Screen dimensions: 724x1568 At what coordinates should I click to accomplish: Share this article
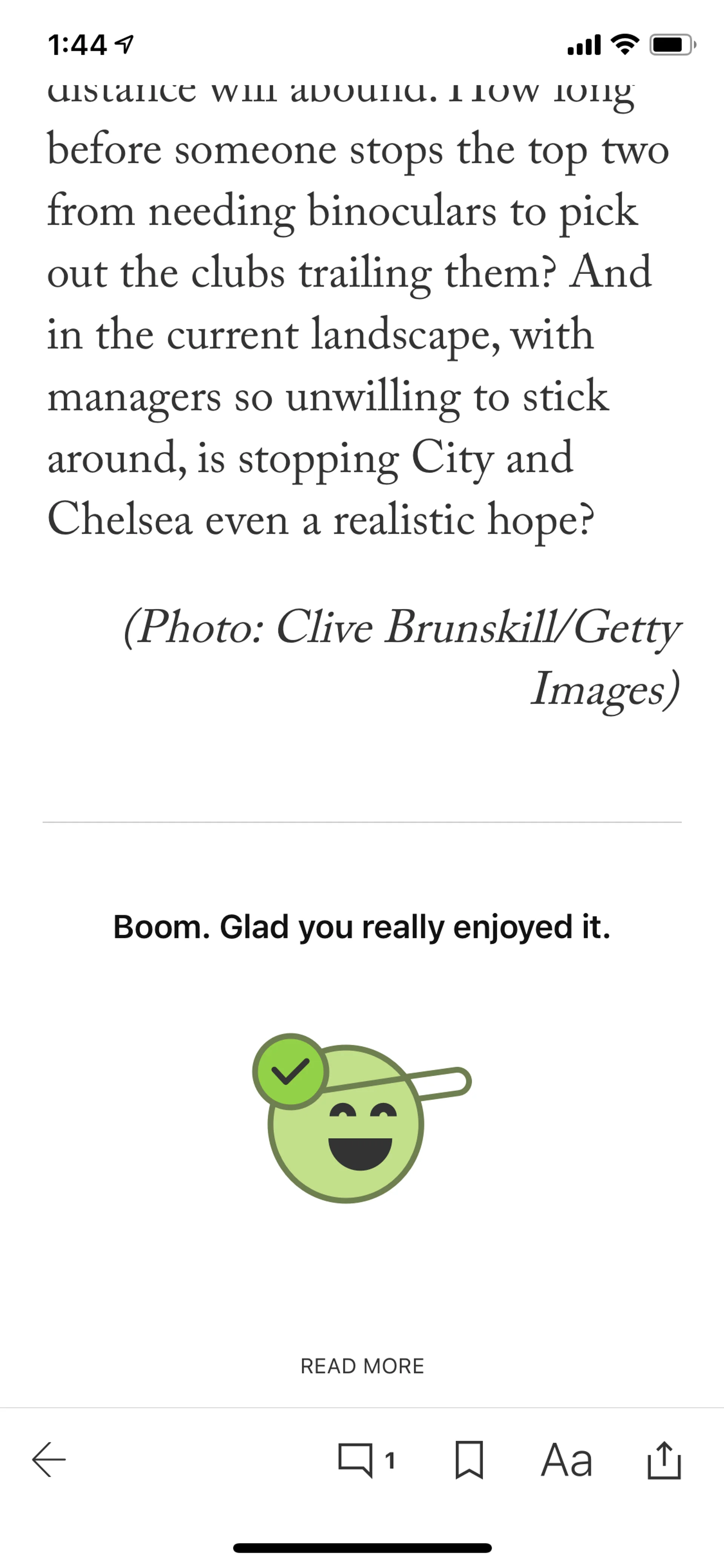pos(663,1460)
